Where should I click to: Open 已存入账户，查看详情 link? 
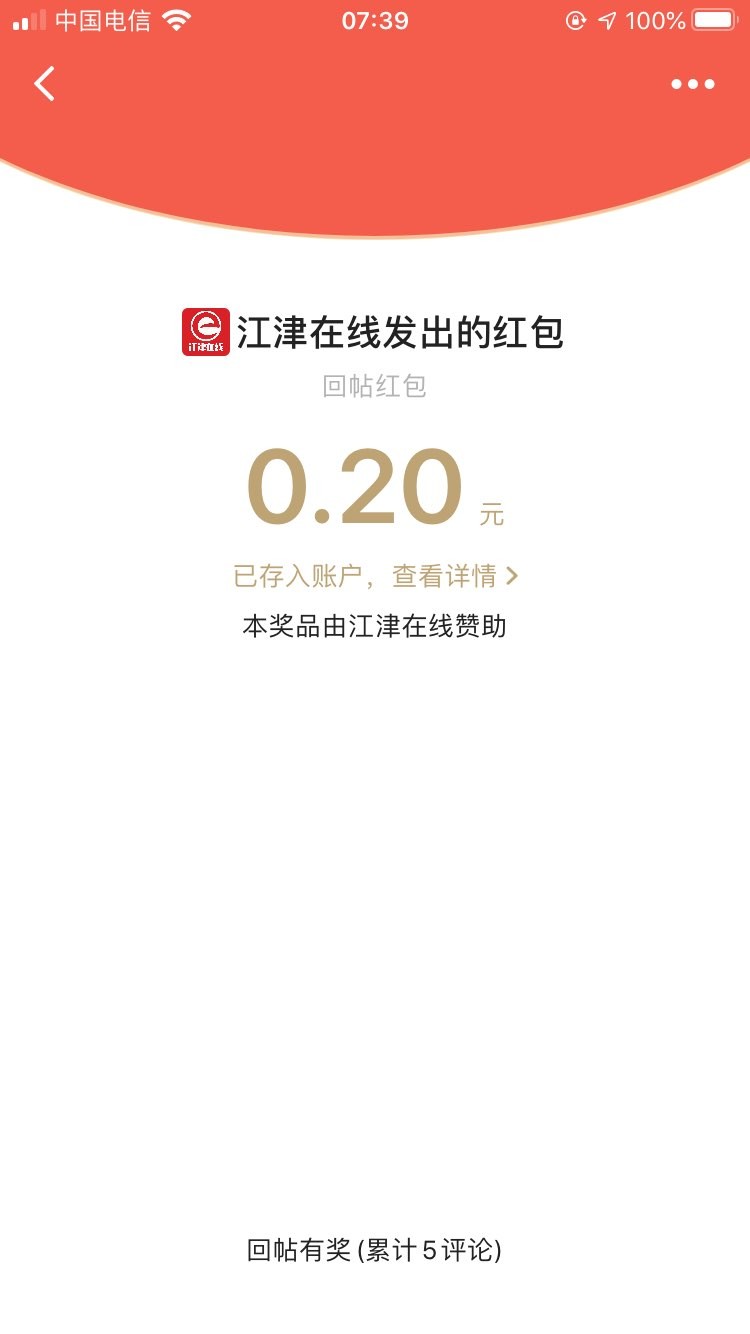point(375,576)
